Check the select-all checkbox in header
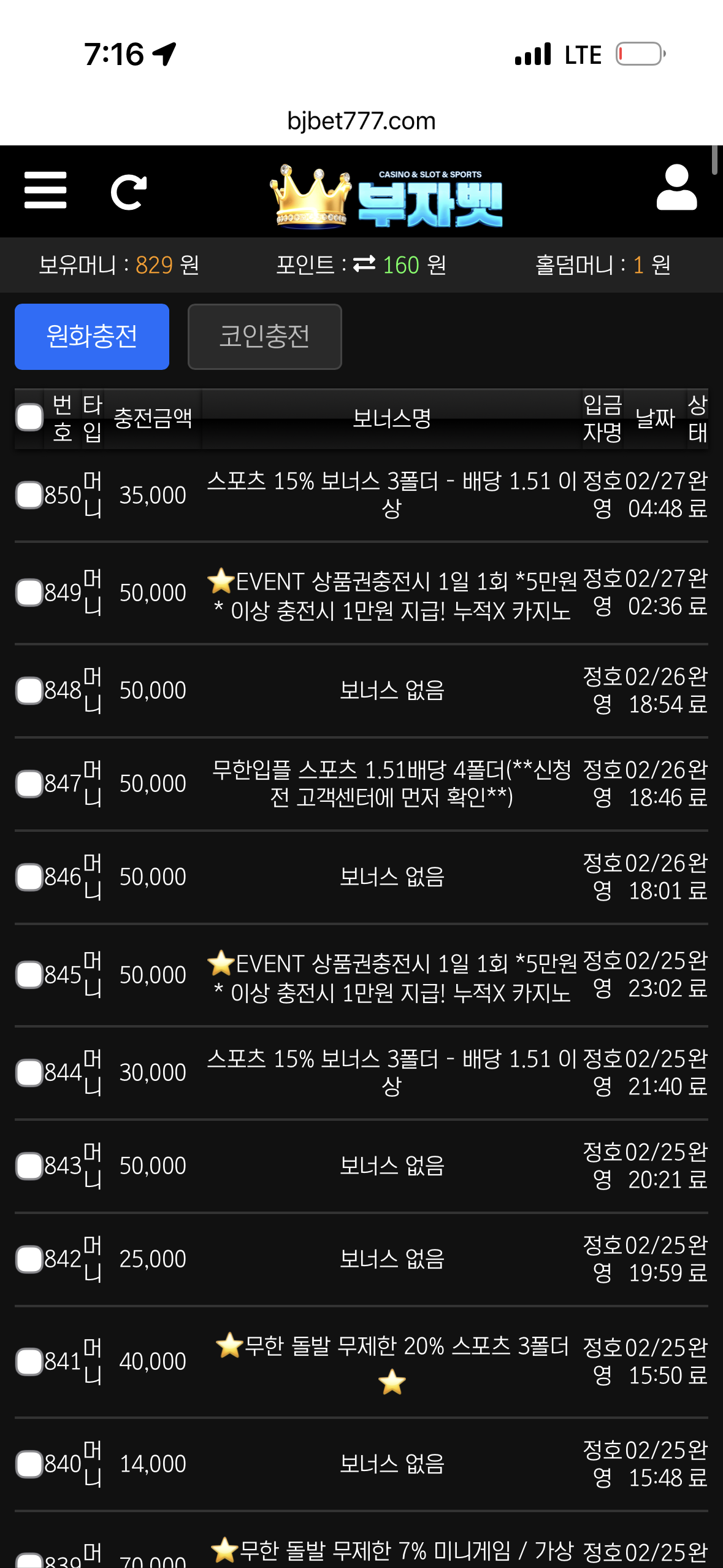Viewport: 723px width, 1568px height. pos(29,418)
